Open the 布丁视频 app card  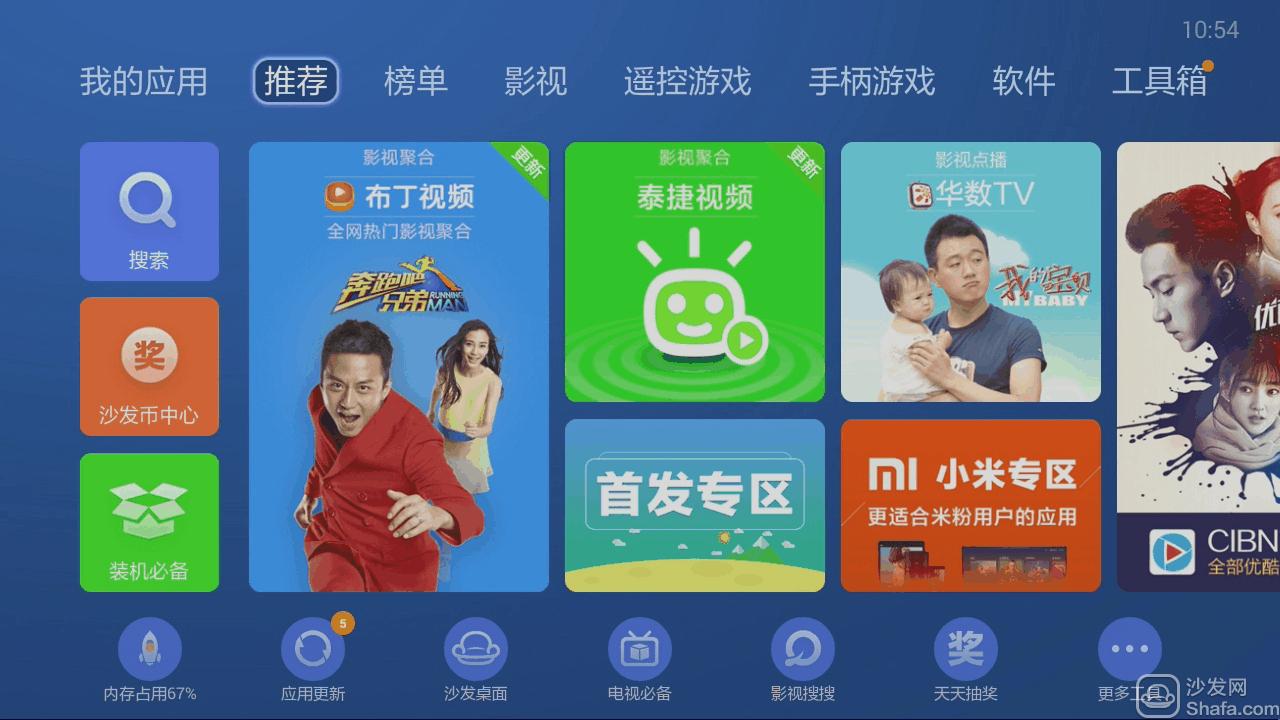point(398,367)
